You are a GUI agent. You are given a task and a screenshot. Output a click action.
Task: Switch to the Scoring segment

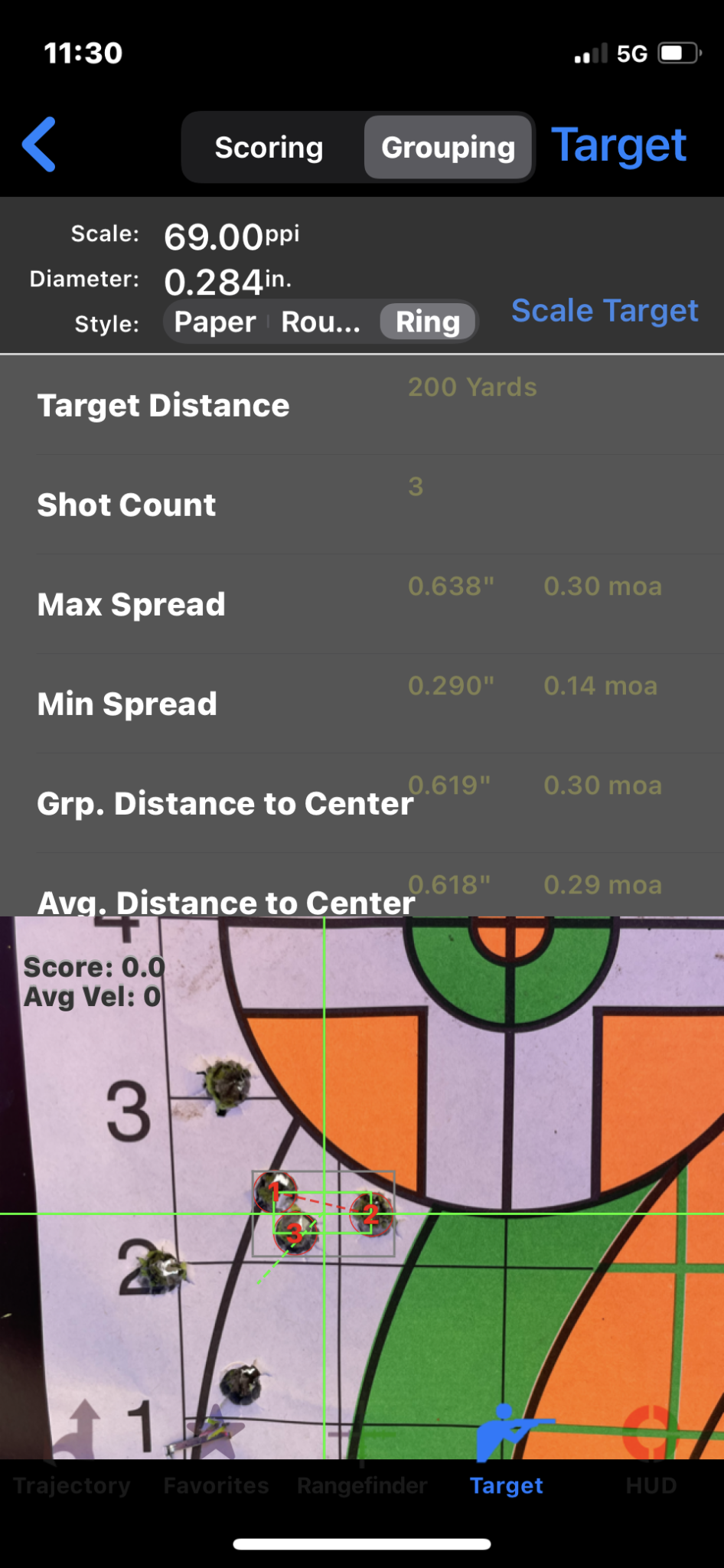pyautogui.click(x=269, y=147)
